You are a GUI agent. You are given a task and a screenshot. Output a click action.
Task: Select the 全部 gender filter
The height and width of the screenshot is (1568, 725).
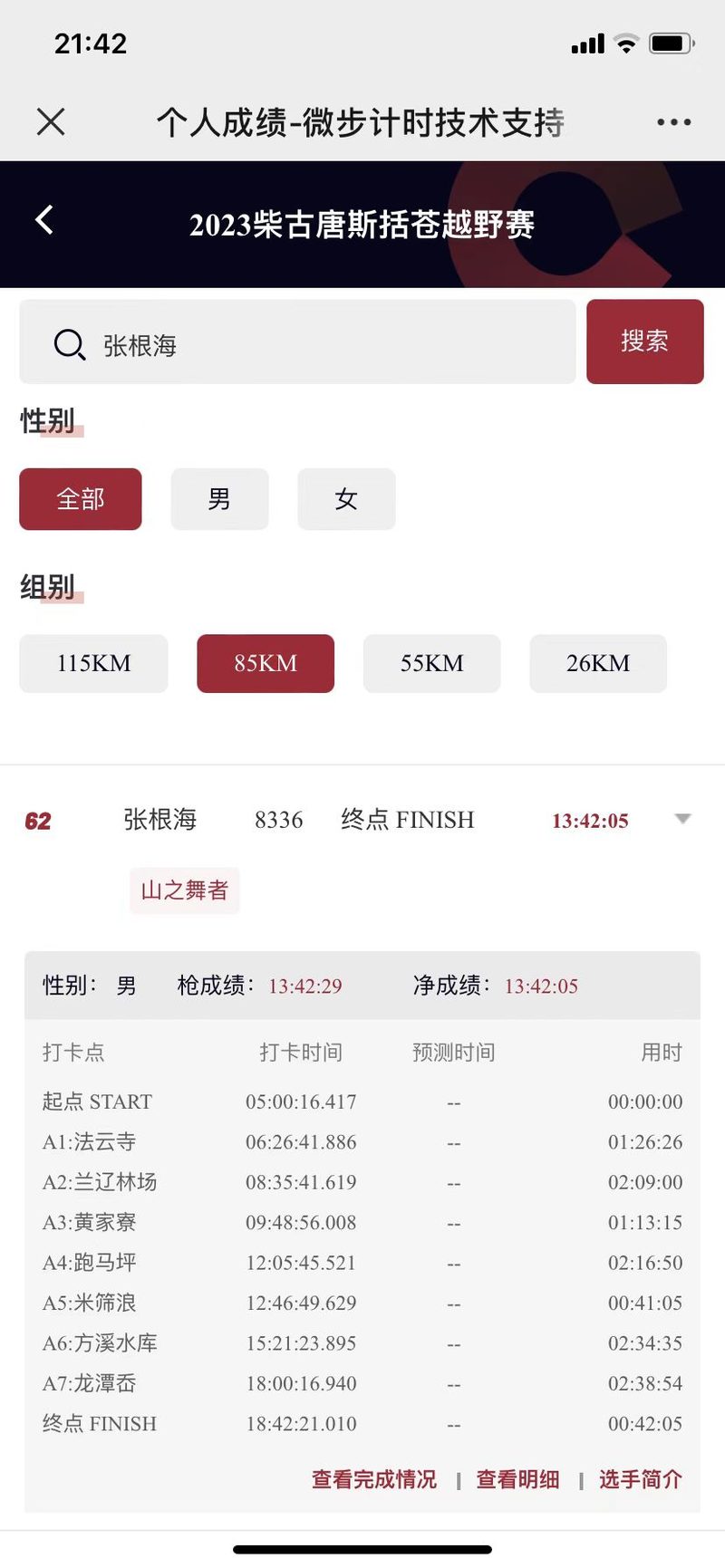click(x=81, y=499)
